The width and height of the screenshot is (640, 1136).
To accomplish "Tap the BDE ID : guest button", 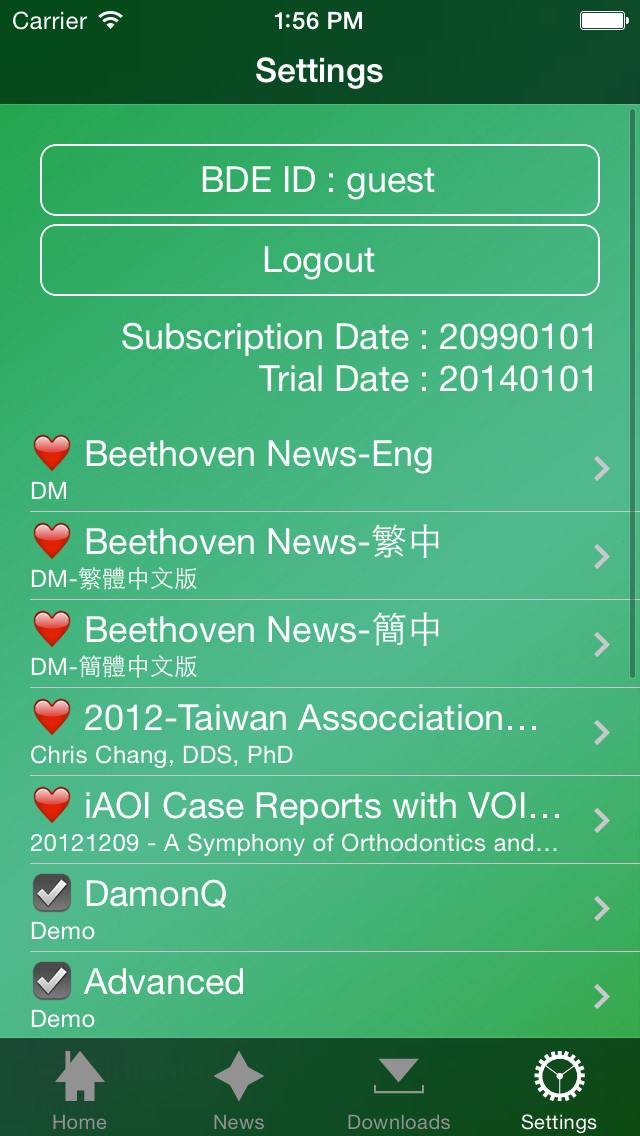I will [320, 180].
